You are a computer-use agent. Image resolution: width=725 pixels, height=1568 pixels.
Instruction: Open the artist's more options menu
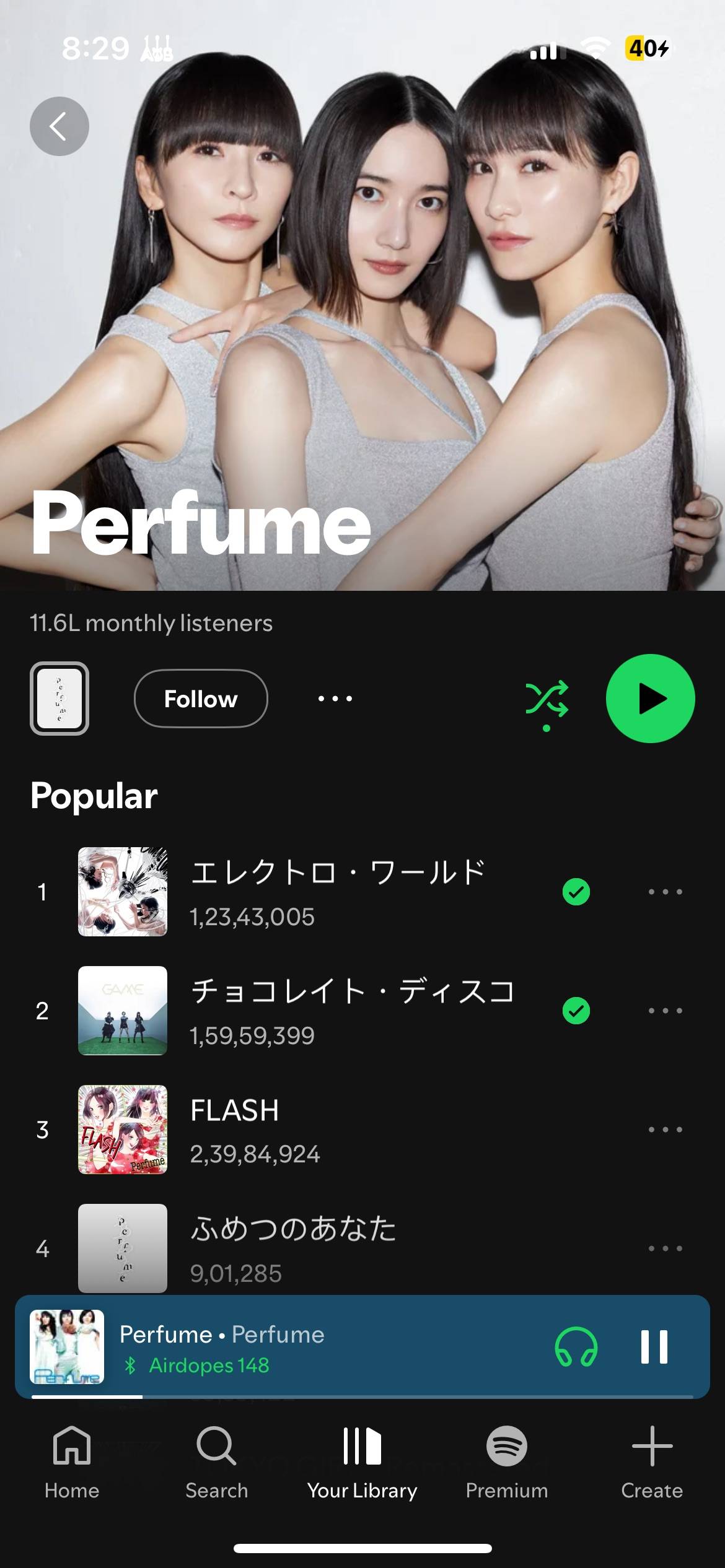click(335, 699)
